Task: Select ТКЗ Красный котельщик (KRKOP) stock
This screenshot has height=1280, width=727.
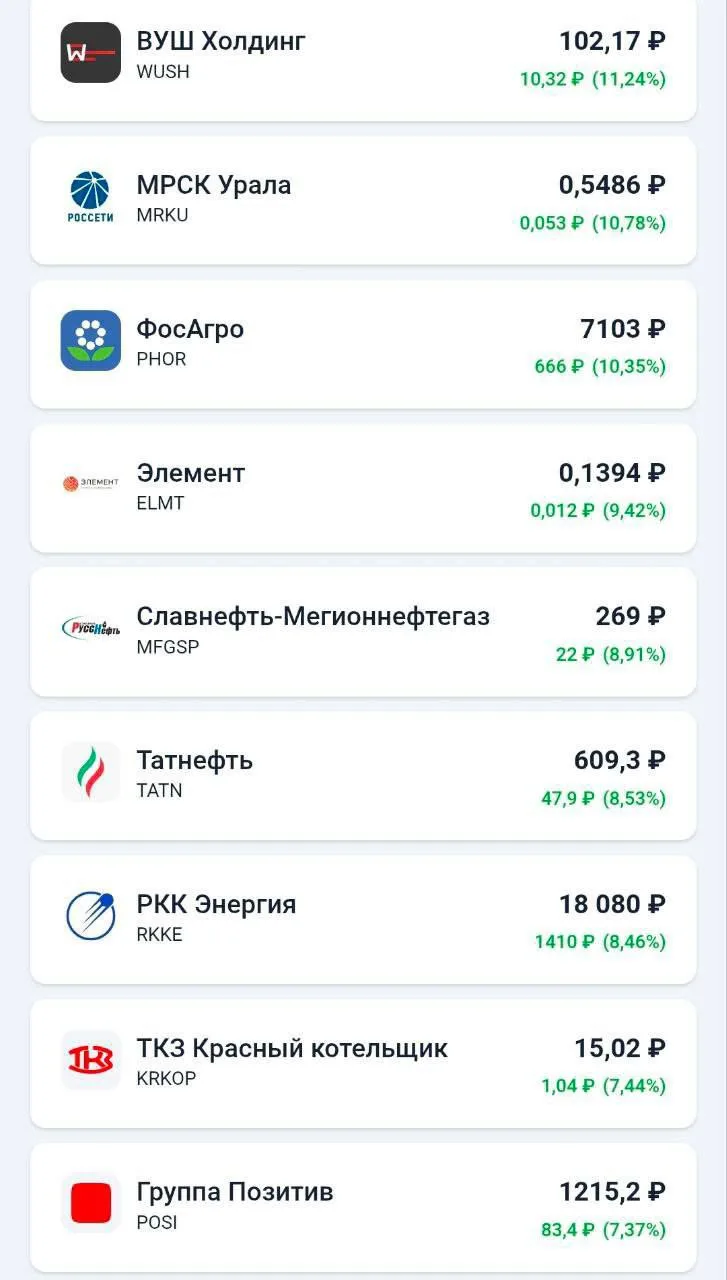Action: (x=363, y=1062)
